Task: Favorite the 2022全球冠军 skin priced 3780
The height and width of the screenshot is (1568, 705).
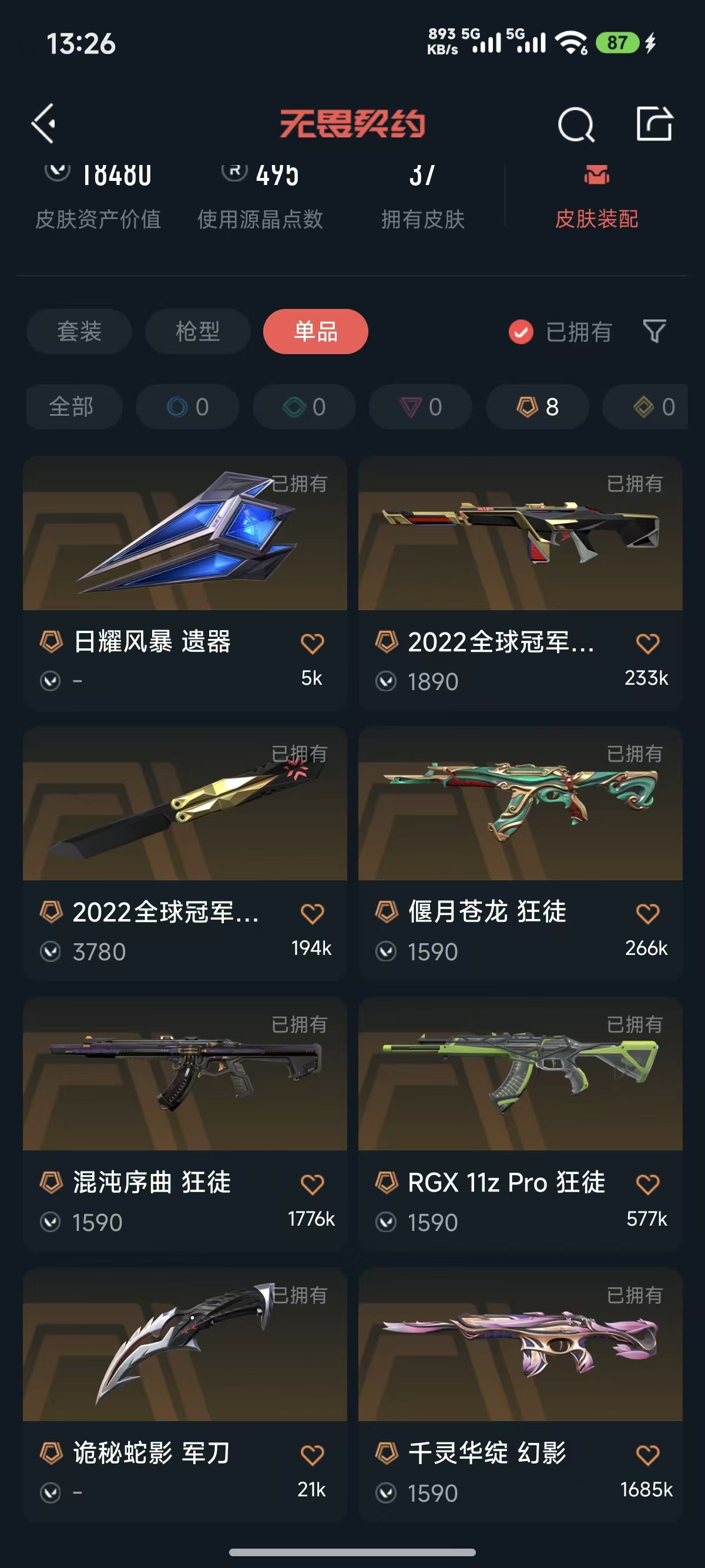Action: 313,914
